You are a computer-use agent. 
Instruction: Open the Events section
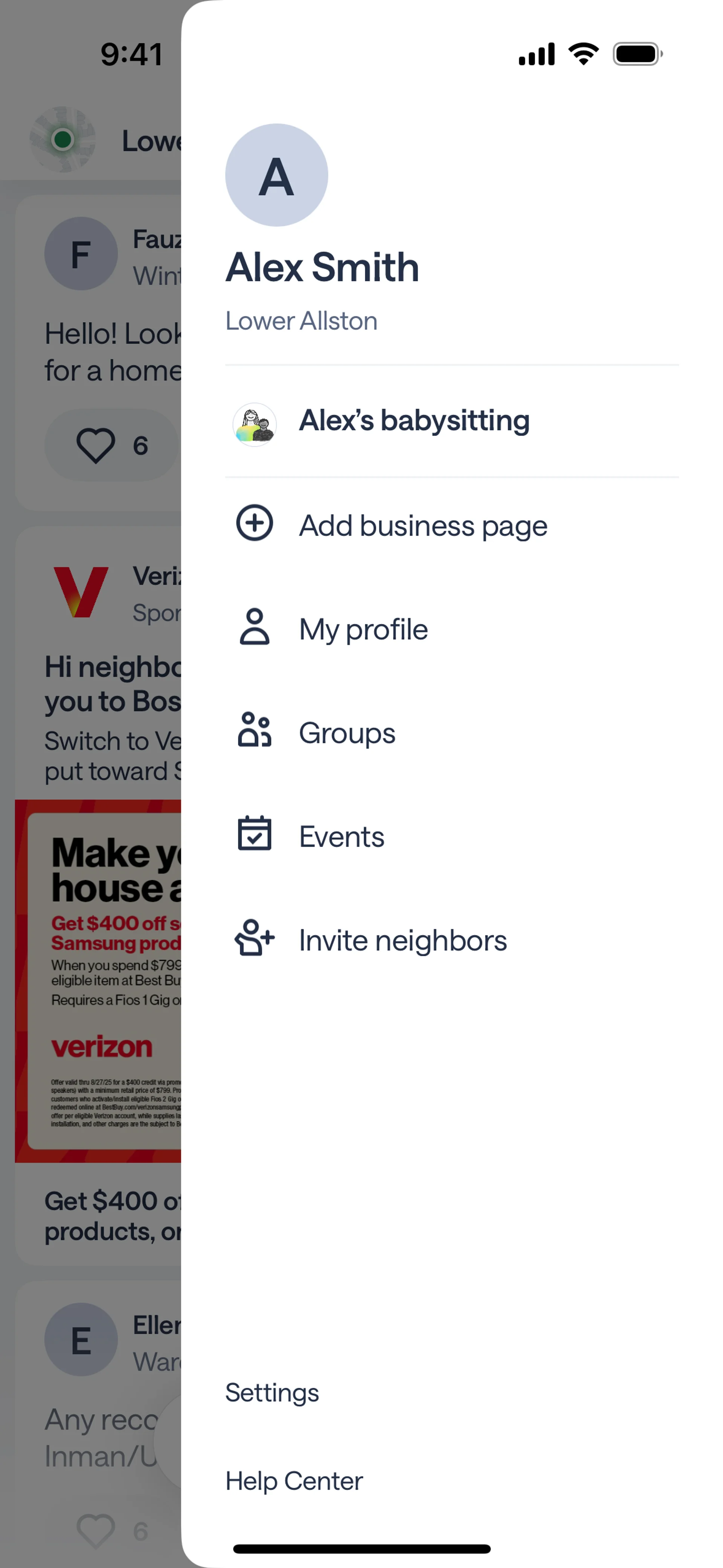click(x=342, y=836)
